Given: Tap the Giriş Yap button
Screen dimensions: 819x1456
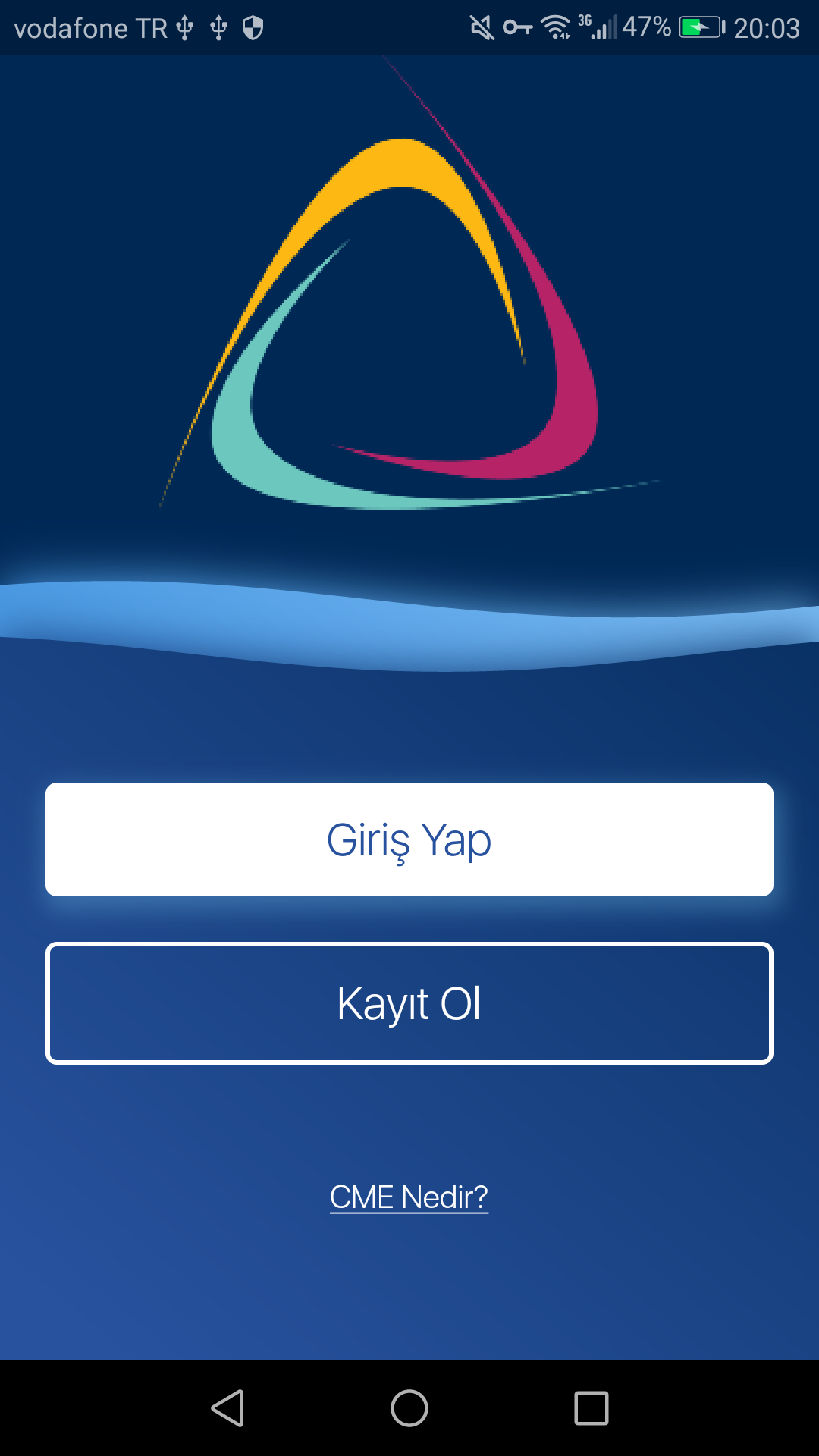Looking at the screenshot, I should [409, 839].
